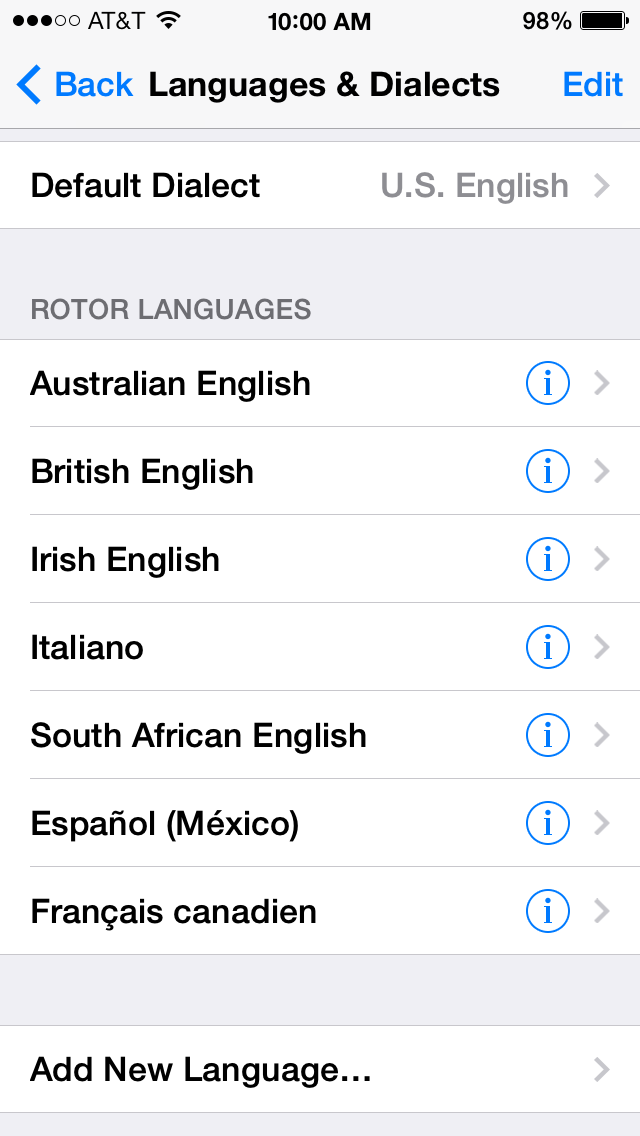
Task: Tap the info icon beside Irish English
Action: click(x=547, y=559)
